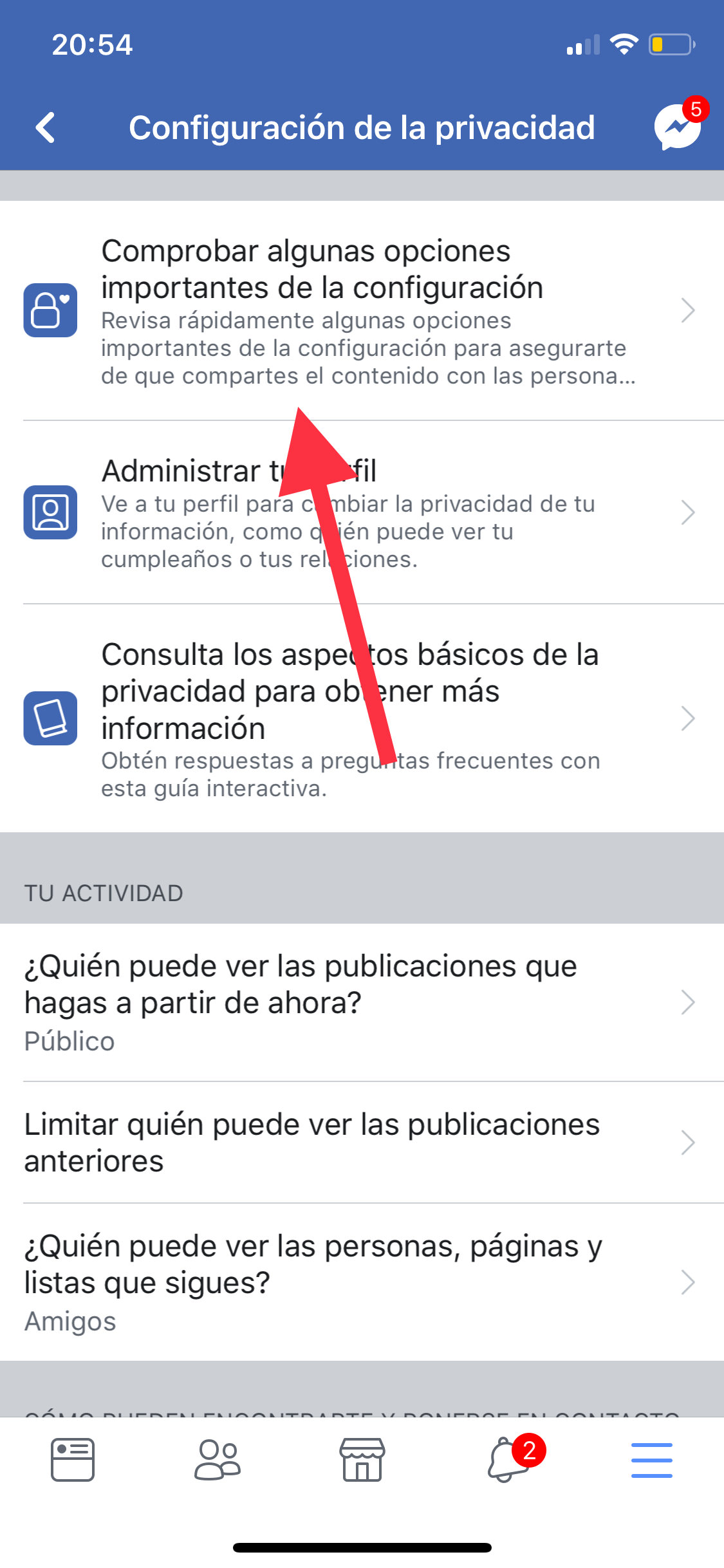Switch to the friends tab
The width and height of the screenshot is (724, 1568).
(x=218, y=1459)
